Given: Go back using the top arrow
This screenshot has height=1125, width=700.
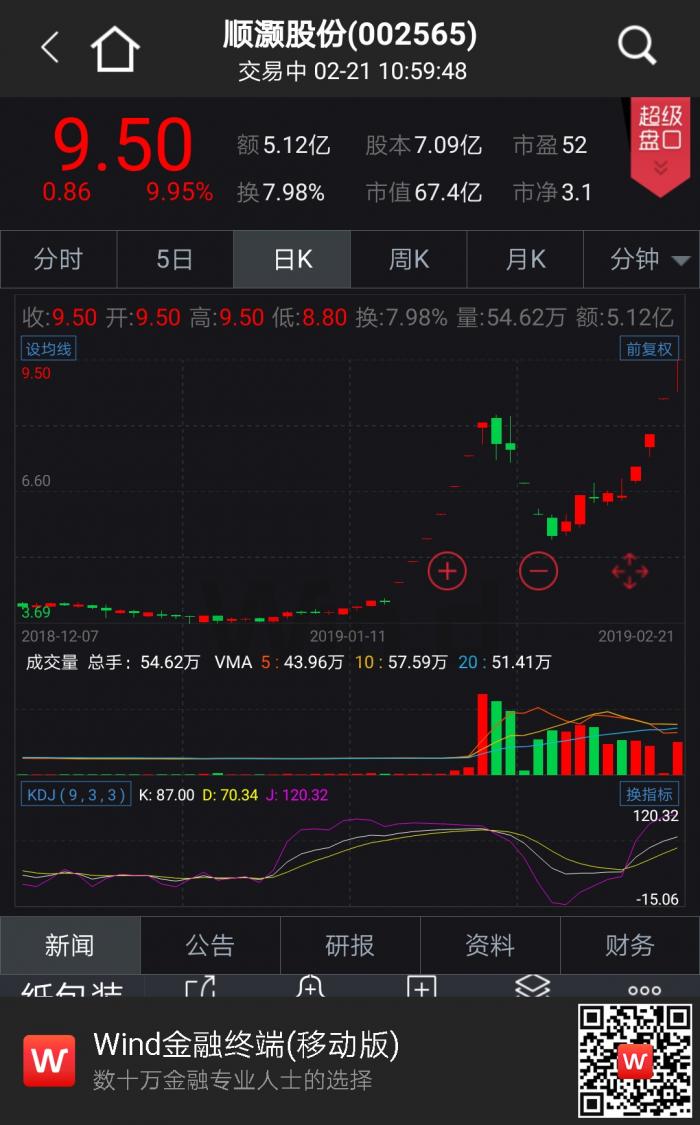Looking at the screenshot, I should 50,47.
